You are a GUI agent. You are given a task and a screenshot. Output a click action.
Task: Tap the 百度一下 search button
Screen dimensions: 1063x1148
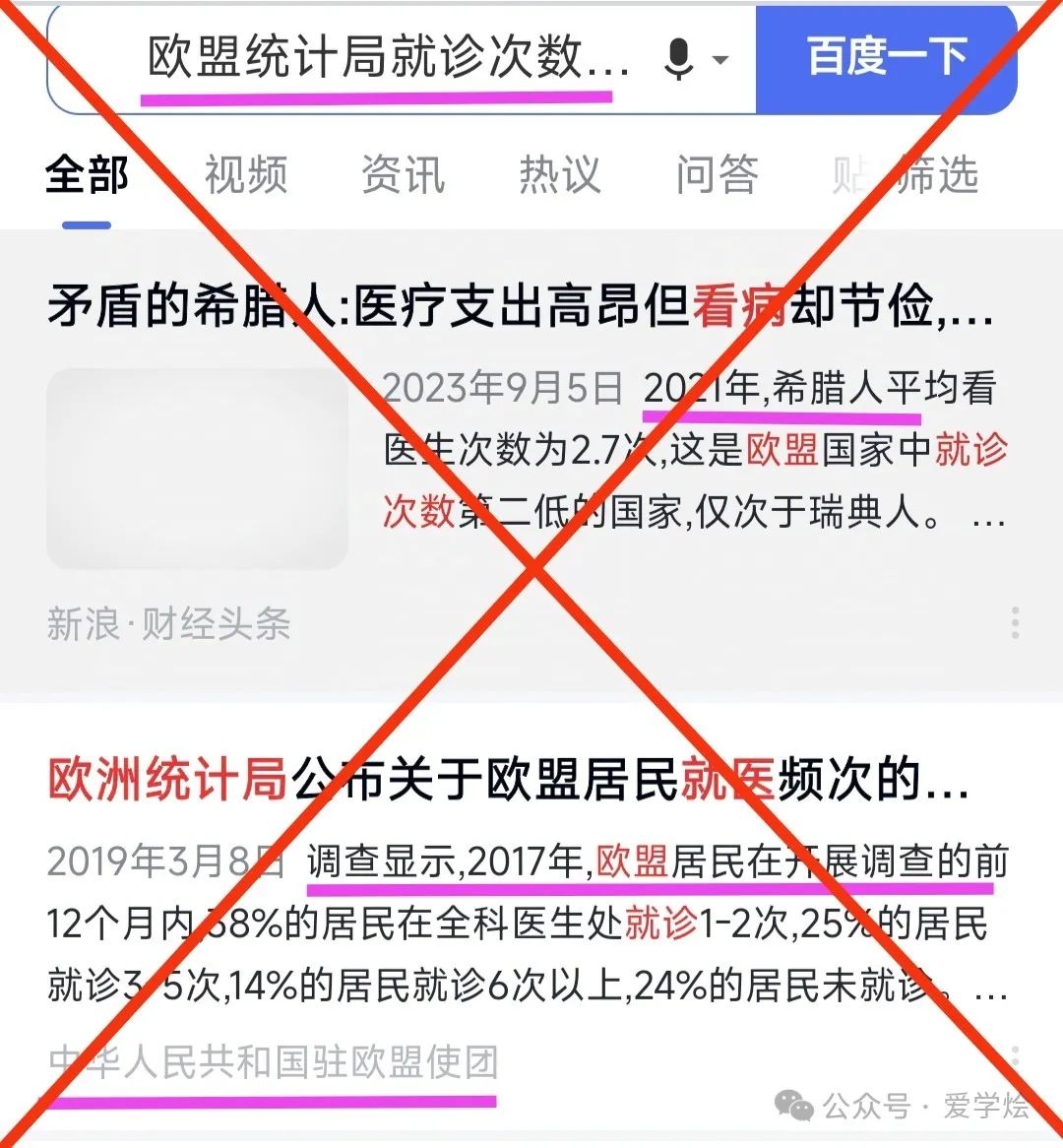(886, 57)
